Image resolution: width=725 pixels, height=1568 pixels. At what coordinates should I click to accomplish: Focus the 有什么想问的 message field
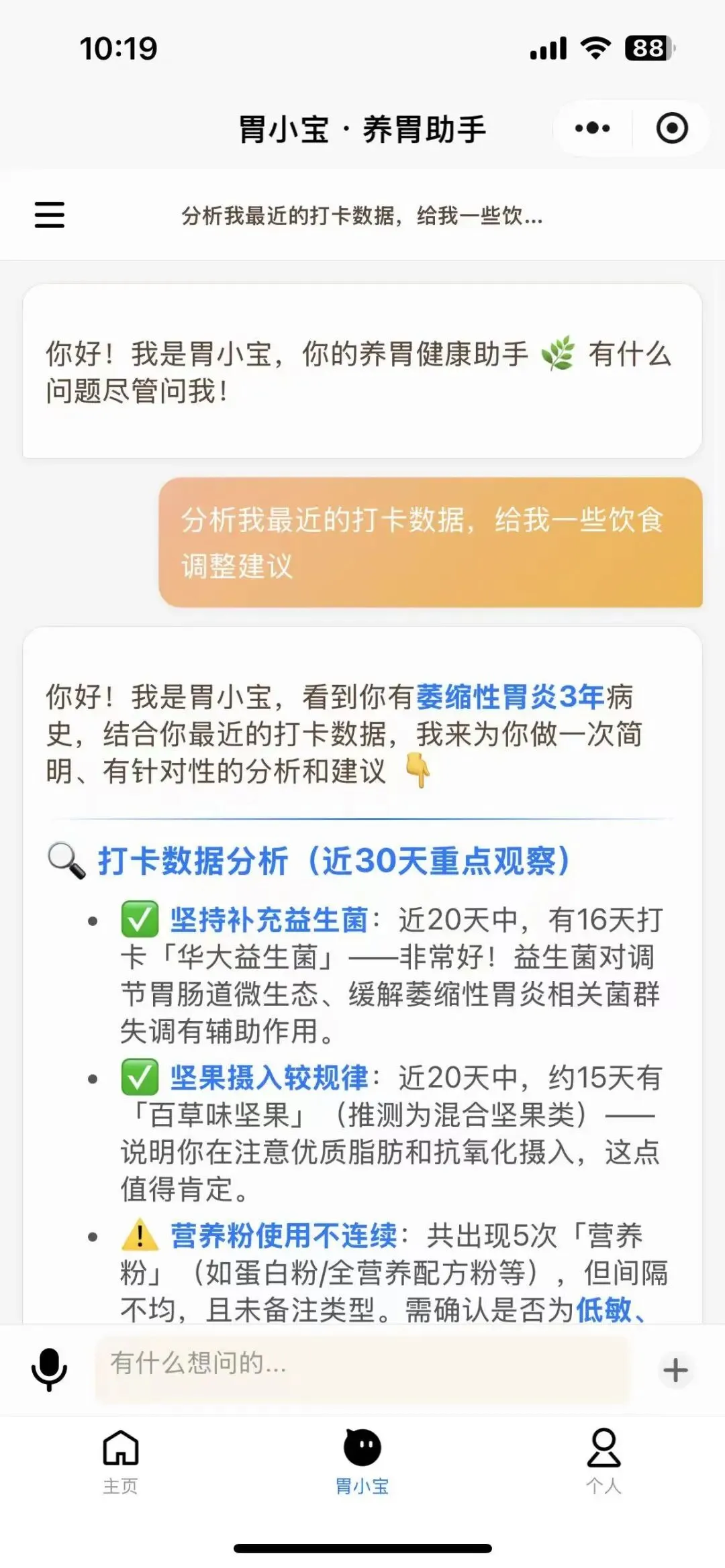pos(362,1370)
